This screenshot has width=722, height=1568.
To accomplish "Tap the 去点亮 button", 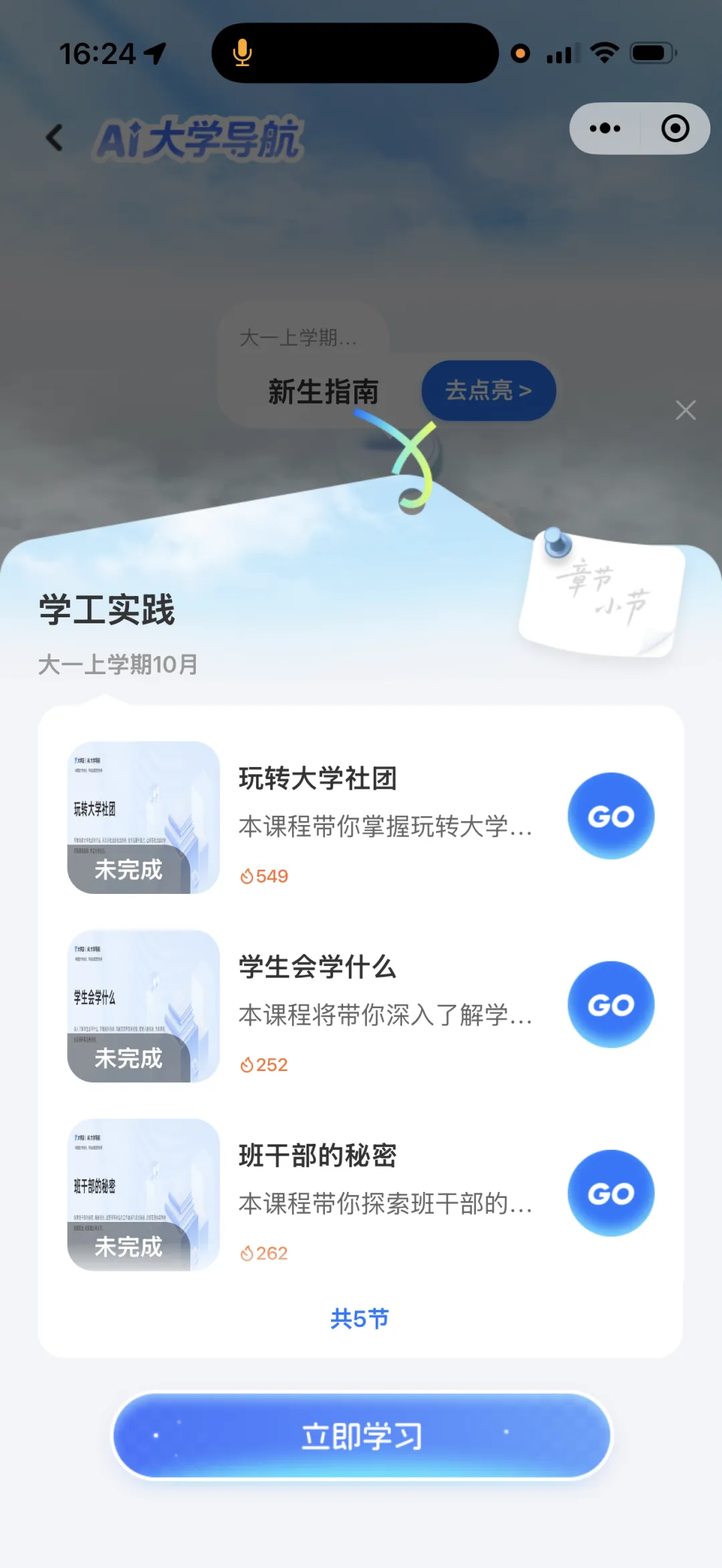I will click(x=489, y=390).
